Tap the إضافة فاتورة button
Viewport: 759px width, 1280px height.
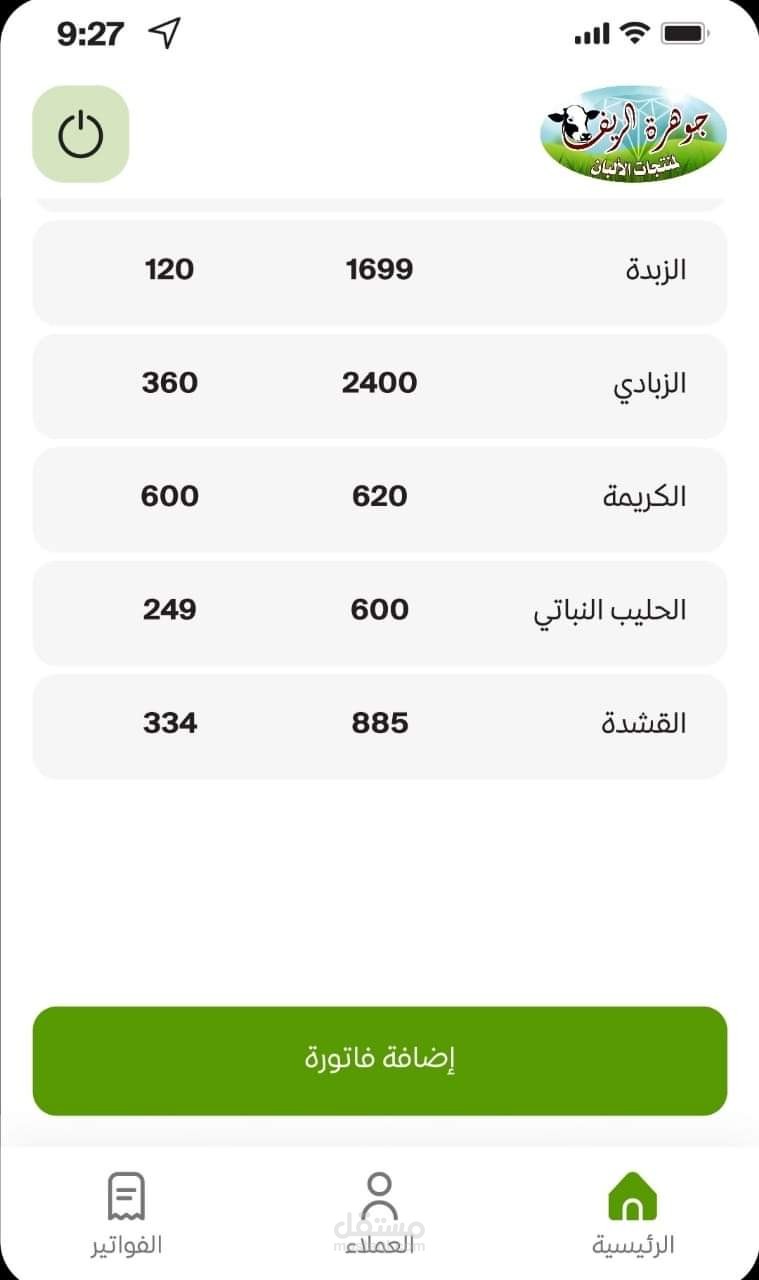(380, 1060)
